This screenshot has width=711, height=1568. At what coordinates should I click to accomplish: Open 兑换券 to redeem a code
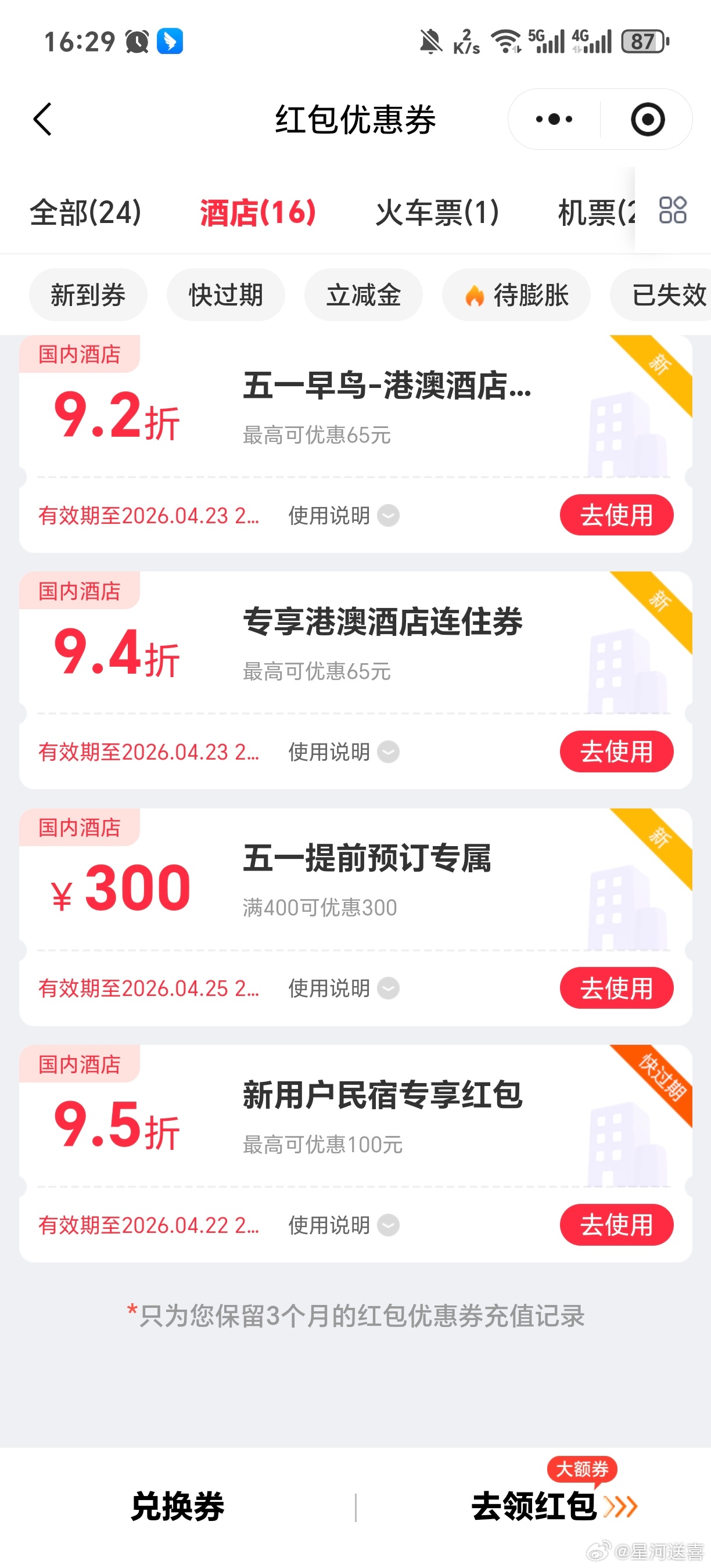pos(178,1506)
